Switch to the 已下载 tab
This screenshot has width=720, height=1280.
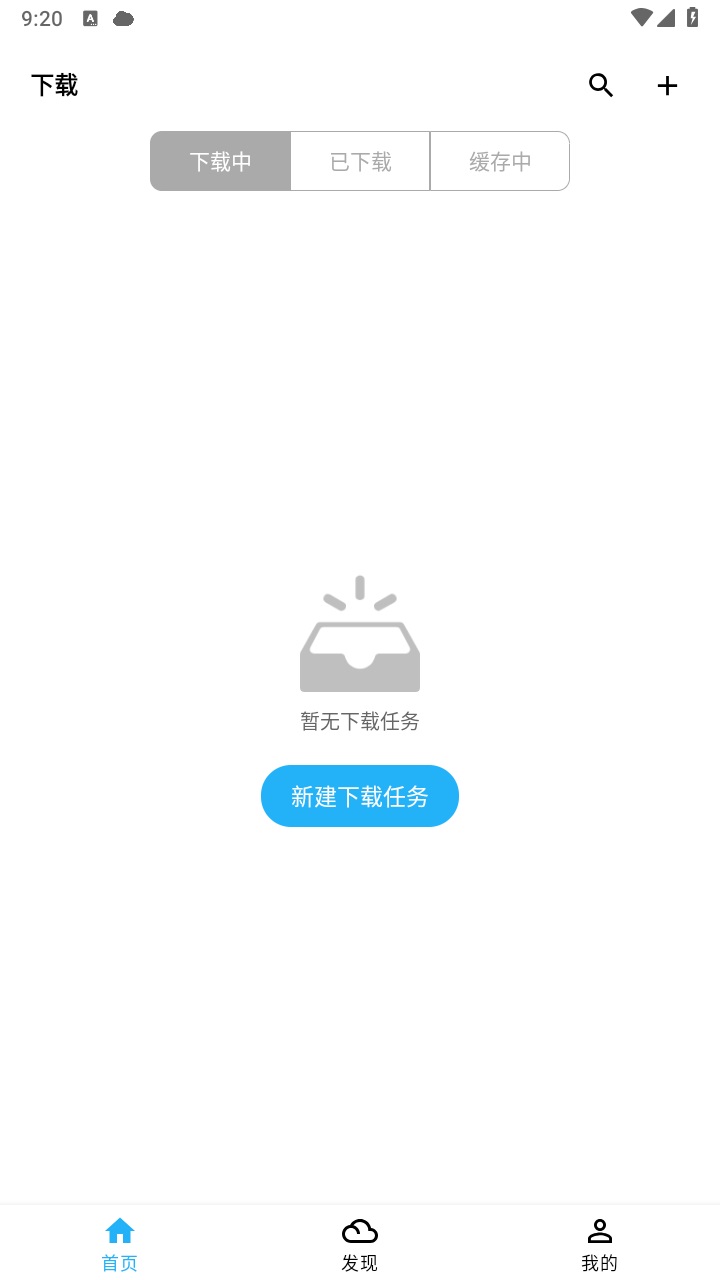coord(360,160)
